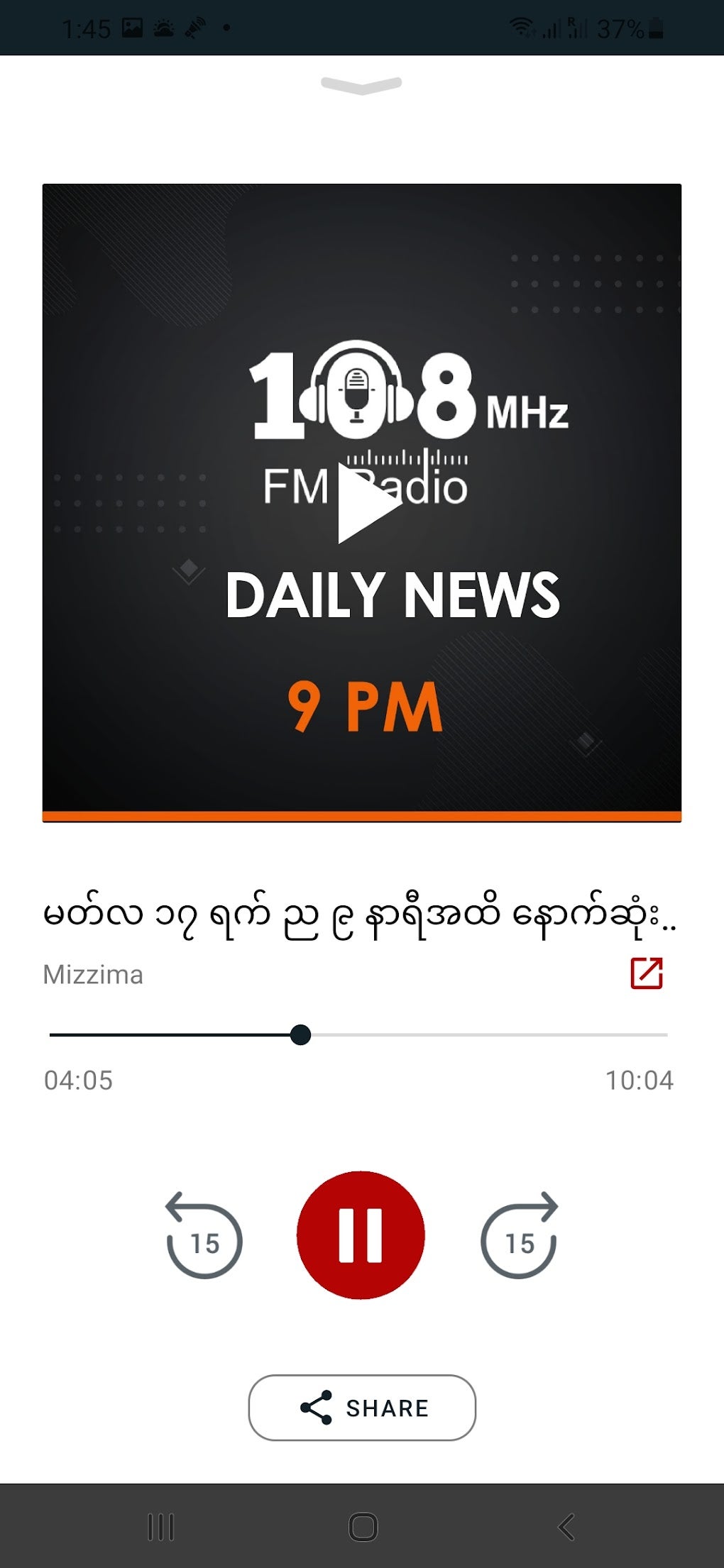Tap the playback progress slider
The height and width of the screenshot is (1568, 724).
[x=358, y=1034]
